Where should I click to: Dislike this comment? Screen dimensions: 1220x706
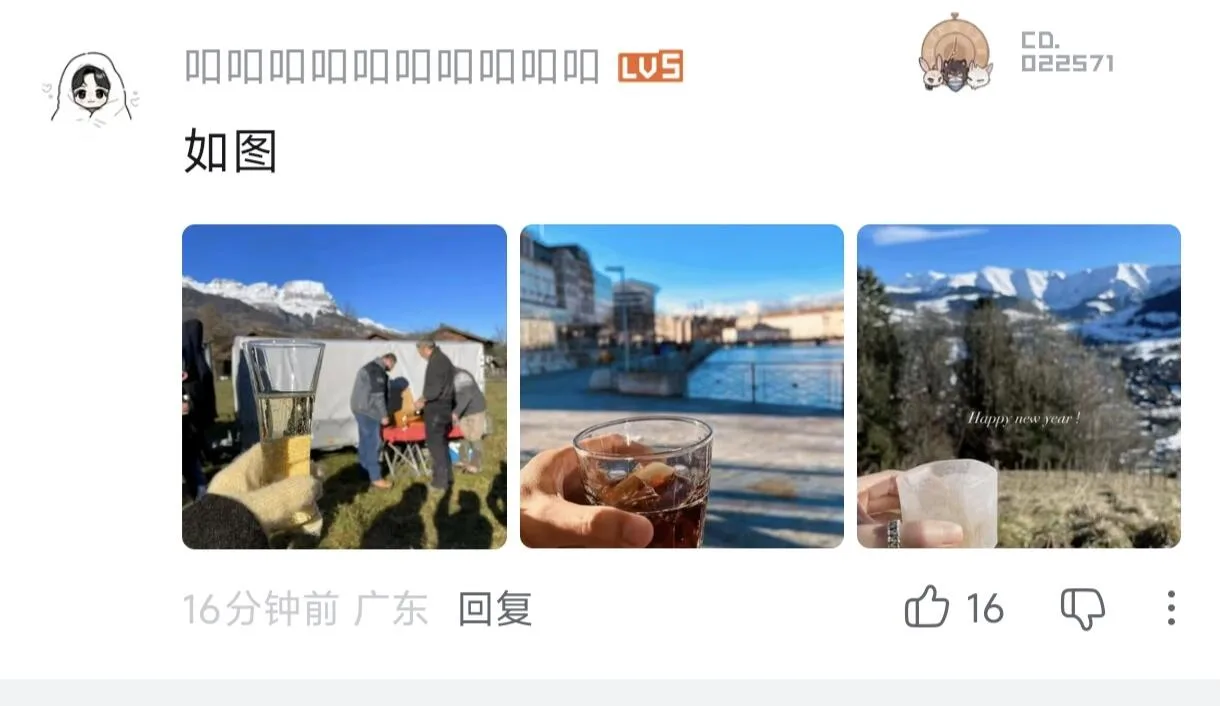(1083, 608)
